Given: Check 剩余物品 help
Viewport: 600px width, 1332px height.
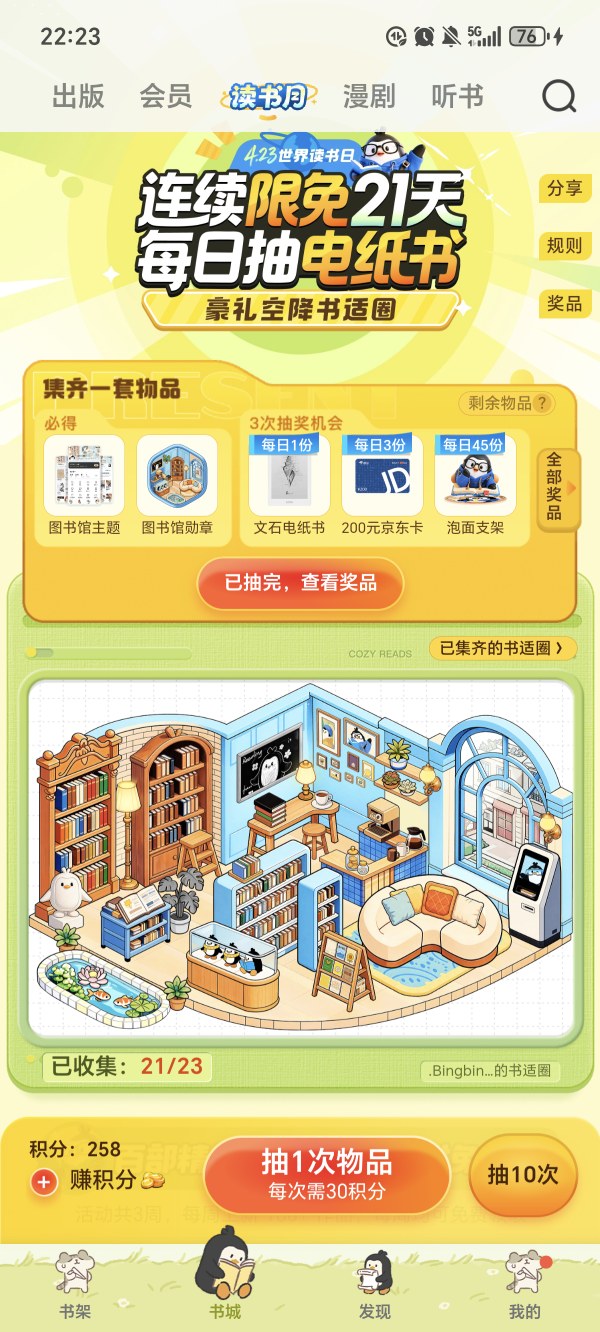Looking at the screenshot, I should point(507,403).
